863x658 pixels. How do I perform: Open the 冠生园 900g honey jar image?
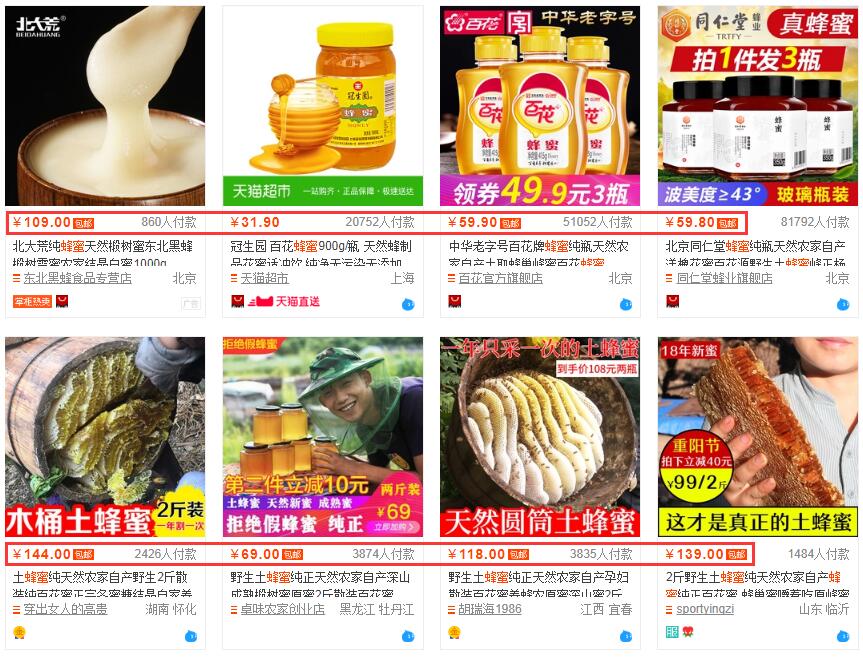click(x=322, y=106)
